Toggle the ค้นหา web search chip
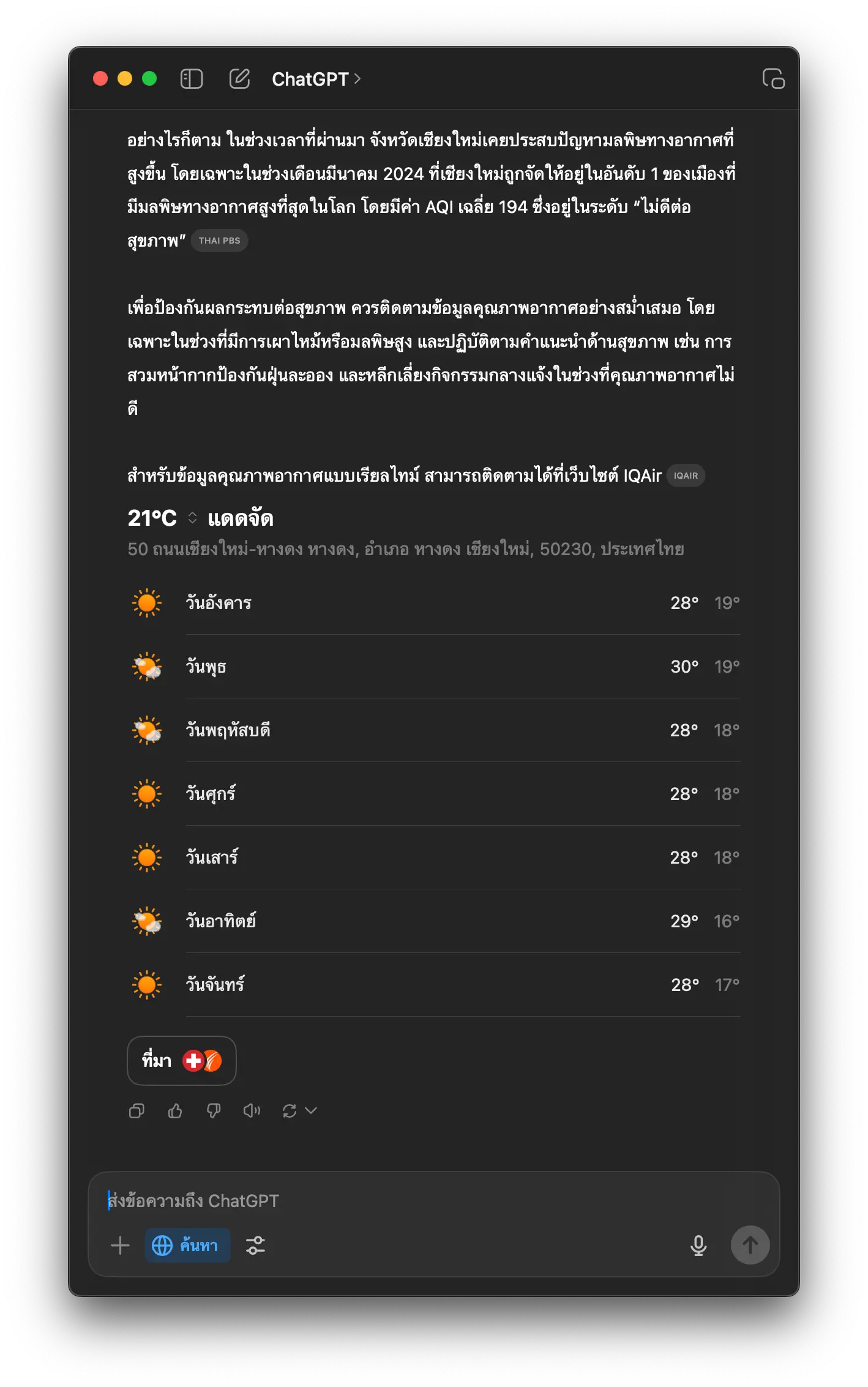The height and width of the screenshot is (1387, 868). pos(187,1245)
